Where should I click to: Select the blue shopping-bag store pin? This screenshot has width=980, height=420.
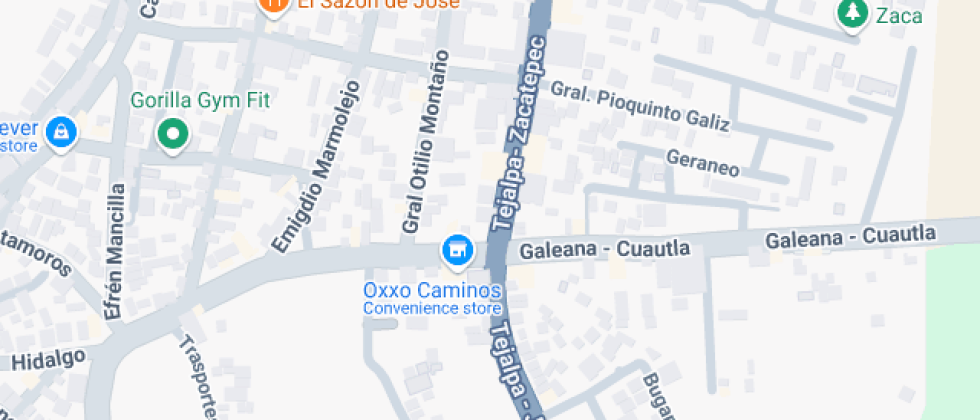(61, 132)
